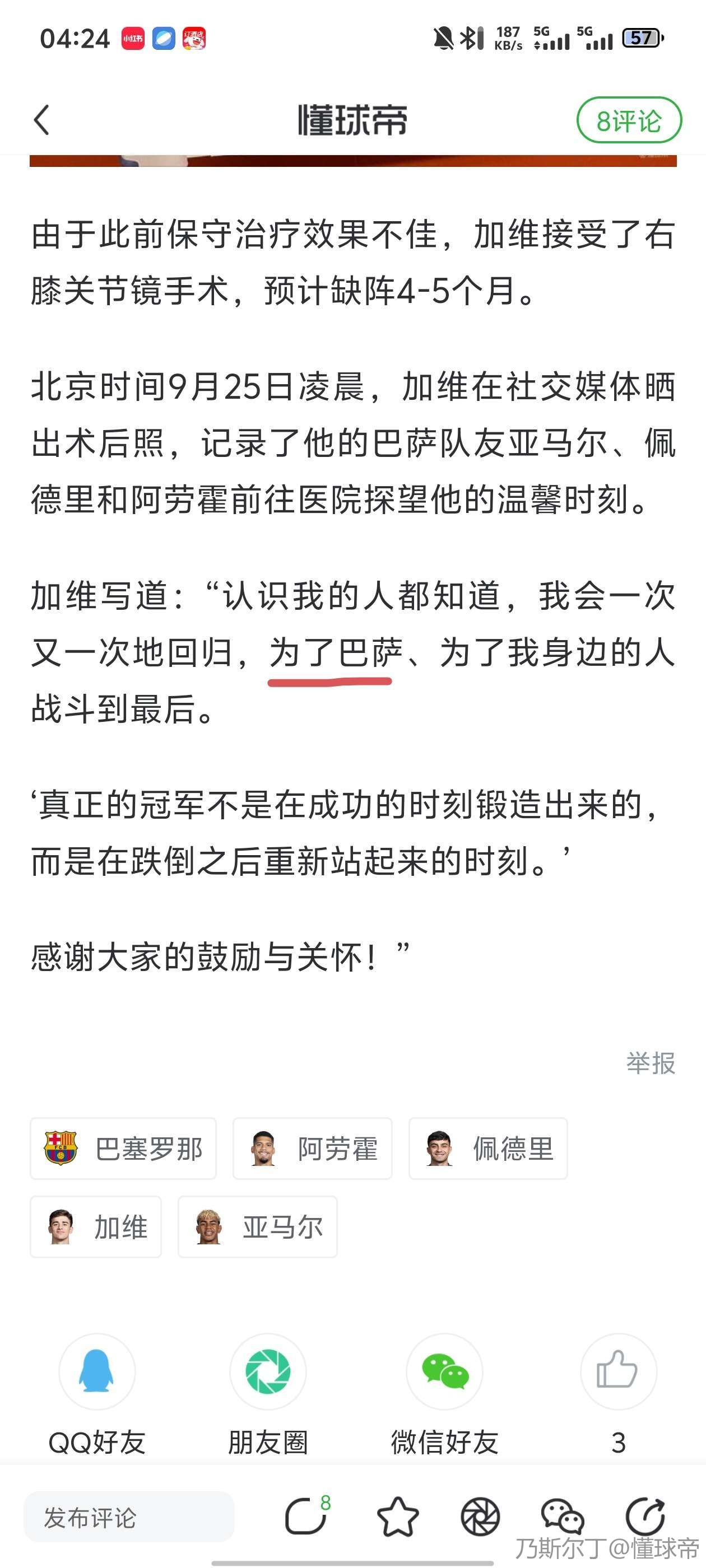This screenshot has width=706, height=1568.
Task: Open the 8评论 comments button
Action: click(x=629, y=120)
